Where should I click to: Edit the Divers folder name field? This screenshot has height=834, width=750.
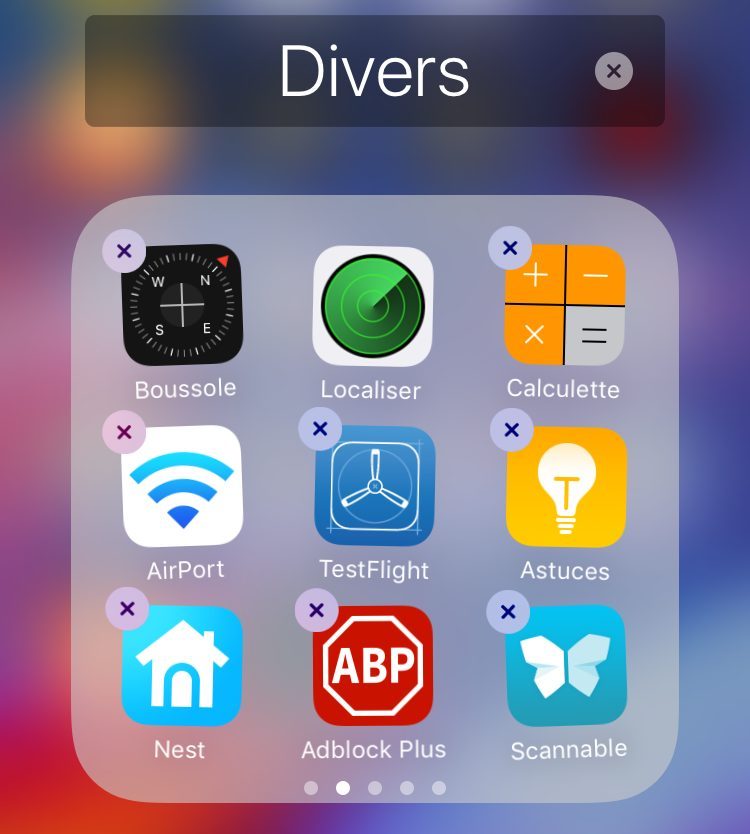pos(374,71)
